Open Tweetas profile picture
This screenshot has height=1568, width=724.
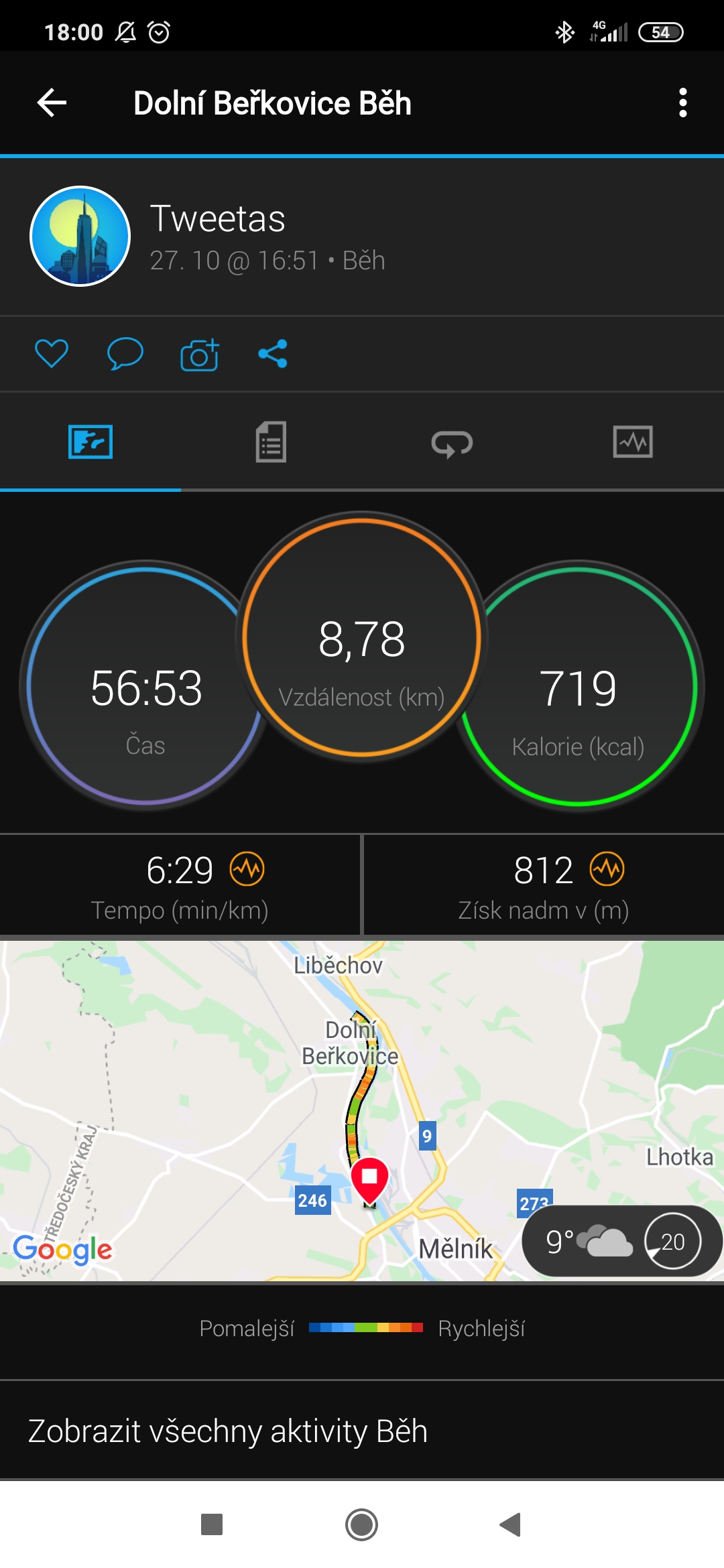80,236
